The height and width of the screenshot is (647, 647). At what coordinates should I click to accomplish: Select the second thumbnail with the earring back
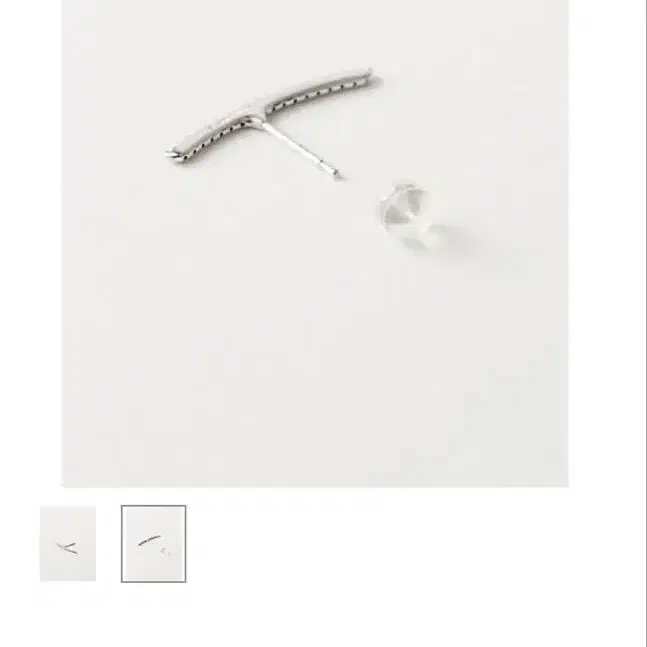coord(153,543)
